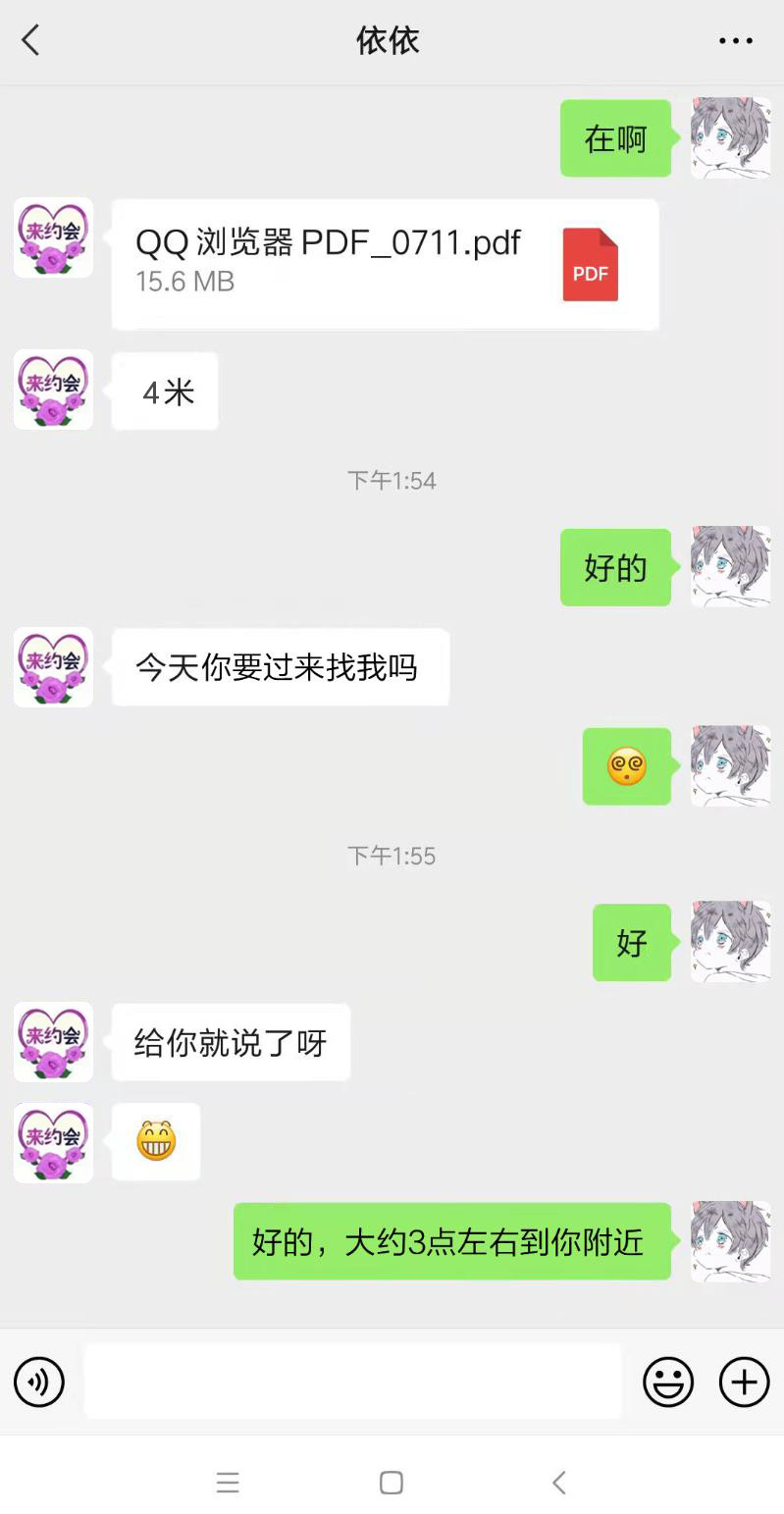
Task: Tap the red PDF document icon
Action: pos(590,265)
